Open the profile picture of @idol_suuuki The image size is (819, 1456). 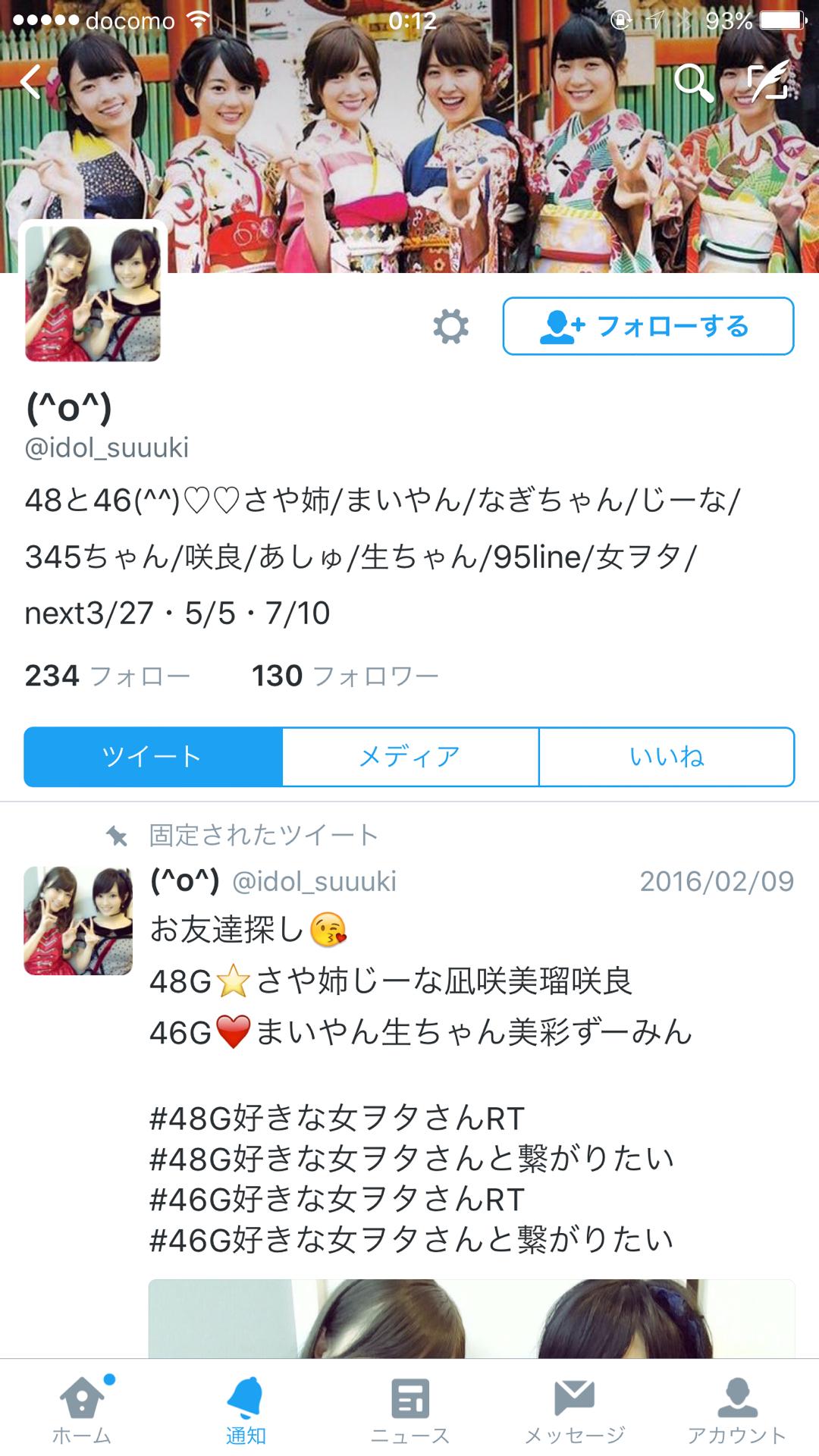(x=93, y=293)
